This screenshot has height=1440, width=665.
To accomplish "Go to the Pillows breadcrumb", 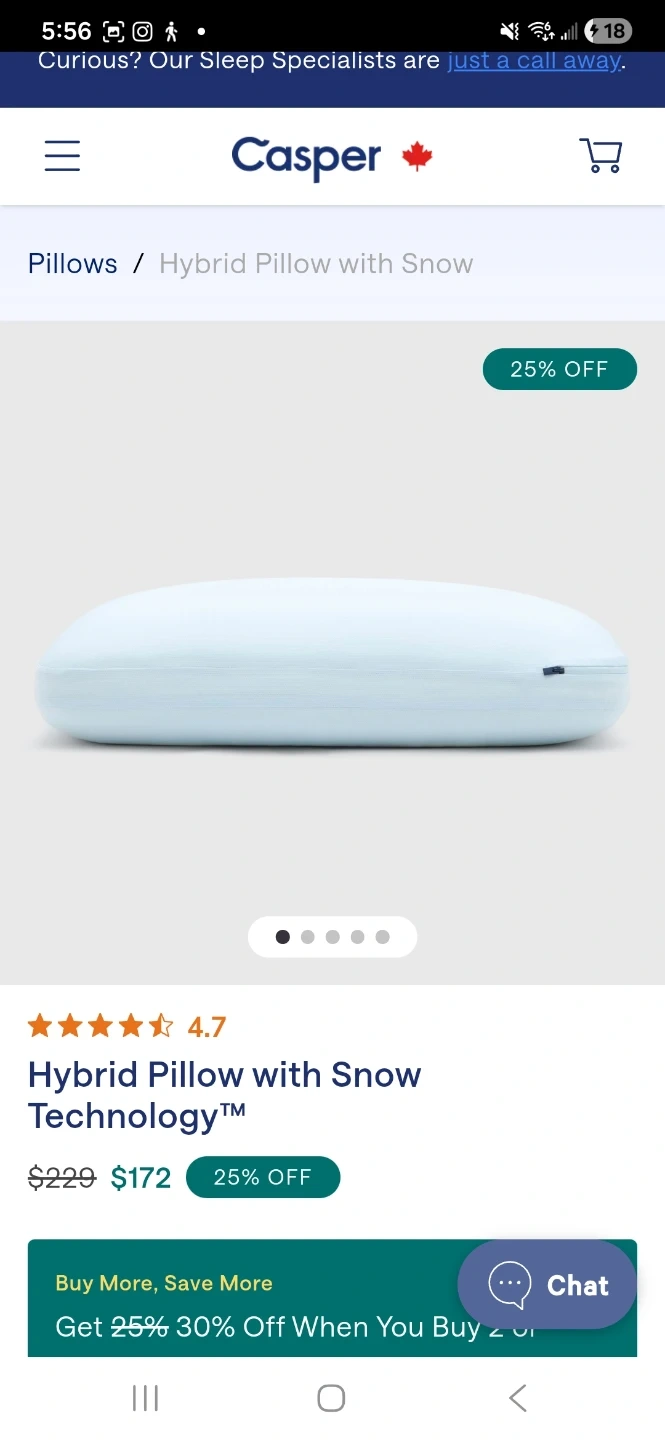I will coord(73,264).
